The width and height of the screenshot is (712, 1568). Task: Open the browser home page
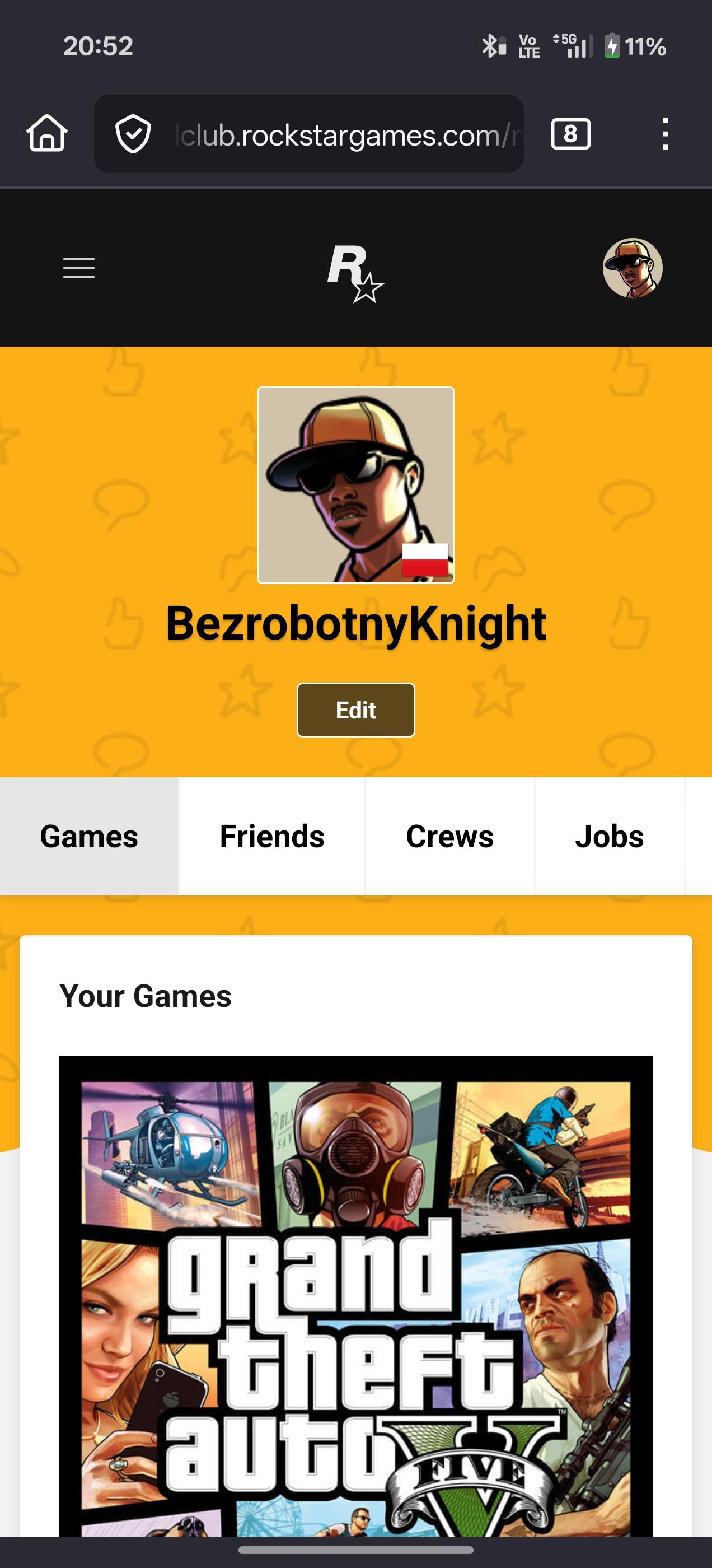coord(47,133)
